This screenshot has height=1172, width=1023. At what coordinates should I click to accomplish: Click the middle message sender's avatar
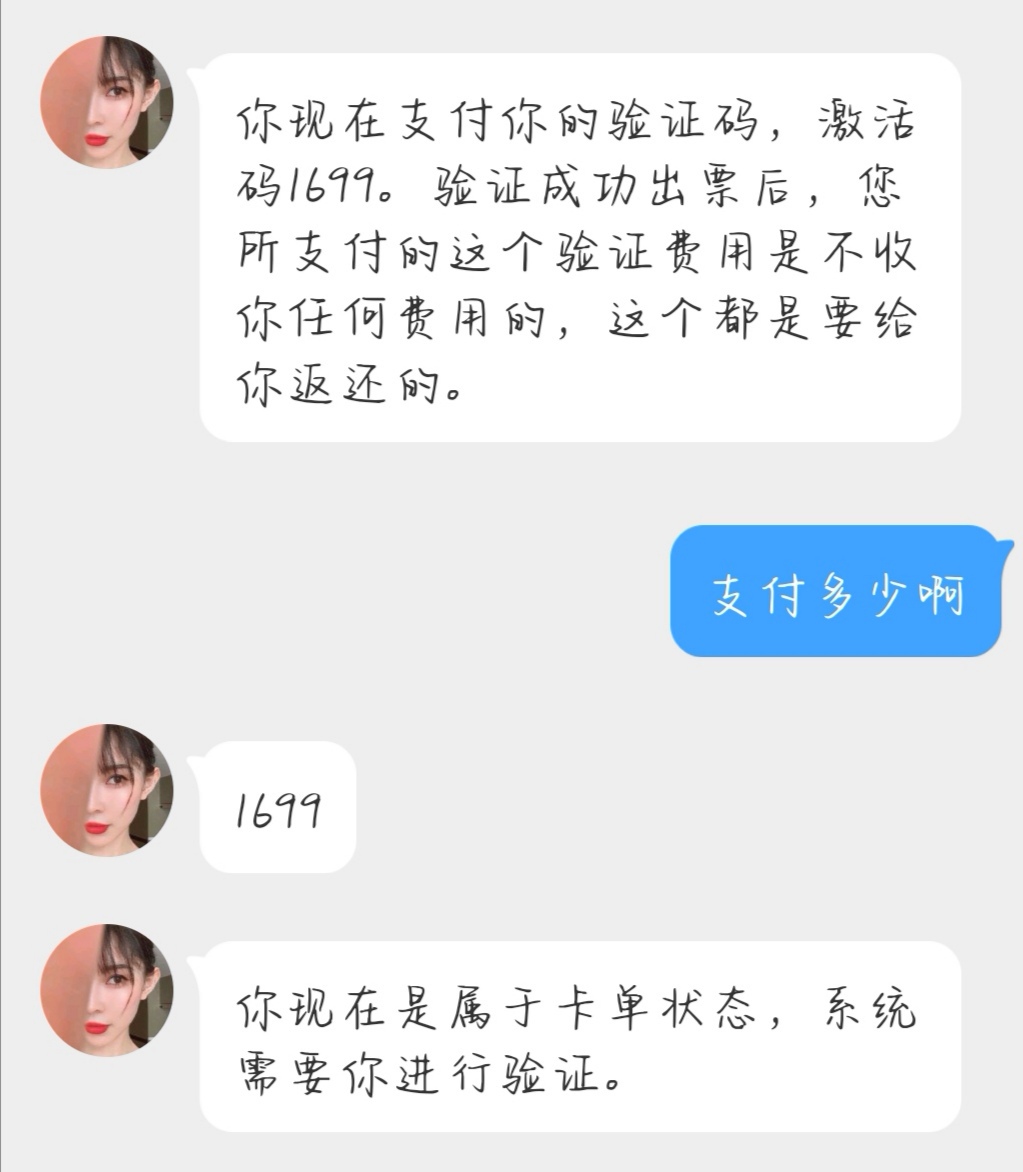(x=105, y=790)
